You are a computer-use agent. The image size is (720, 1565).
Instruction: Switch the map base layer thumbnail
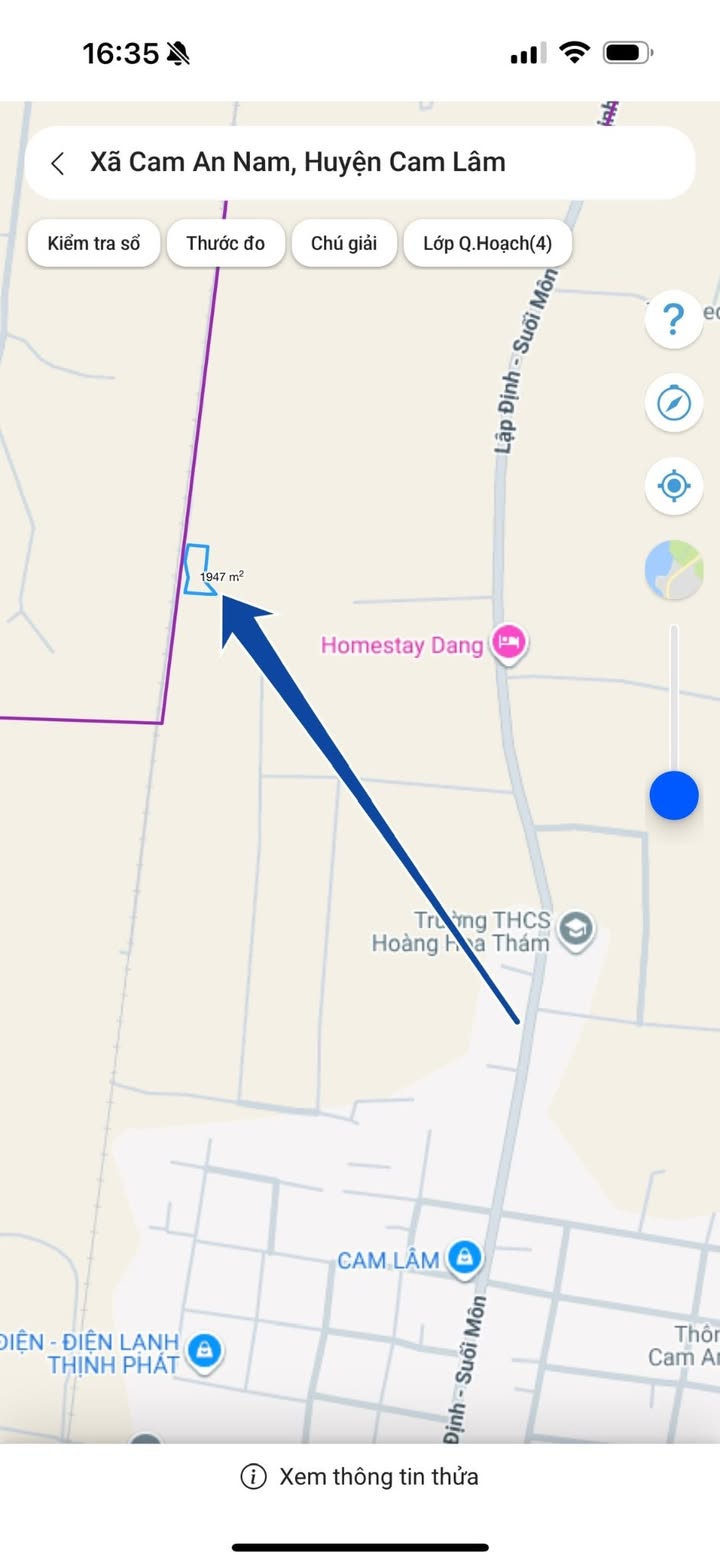pos(674,570)
